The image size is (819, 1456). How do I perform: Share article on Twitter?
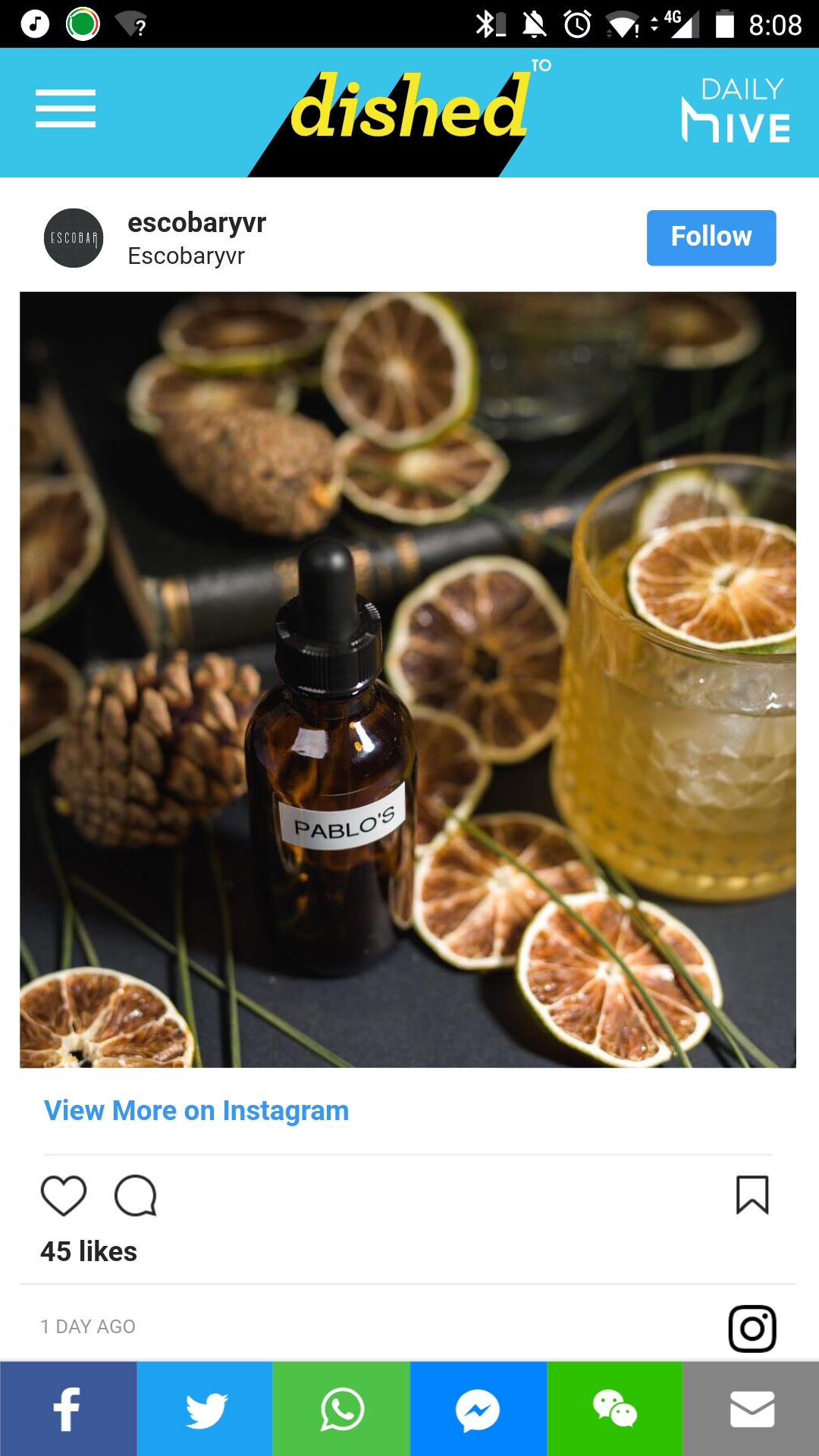coord(205,1409)
